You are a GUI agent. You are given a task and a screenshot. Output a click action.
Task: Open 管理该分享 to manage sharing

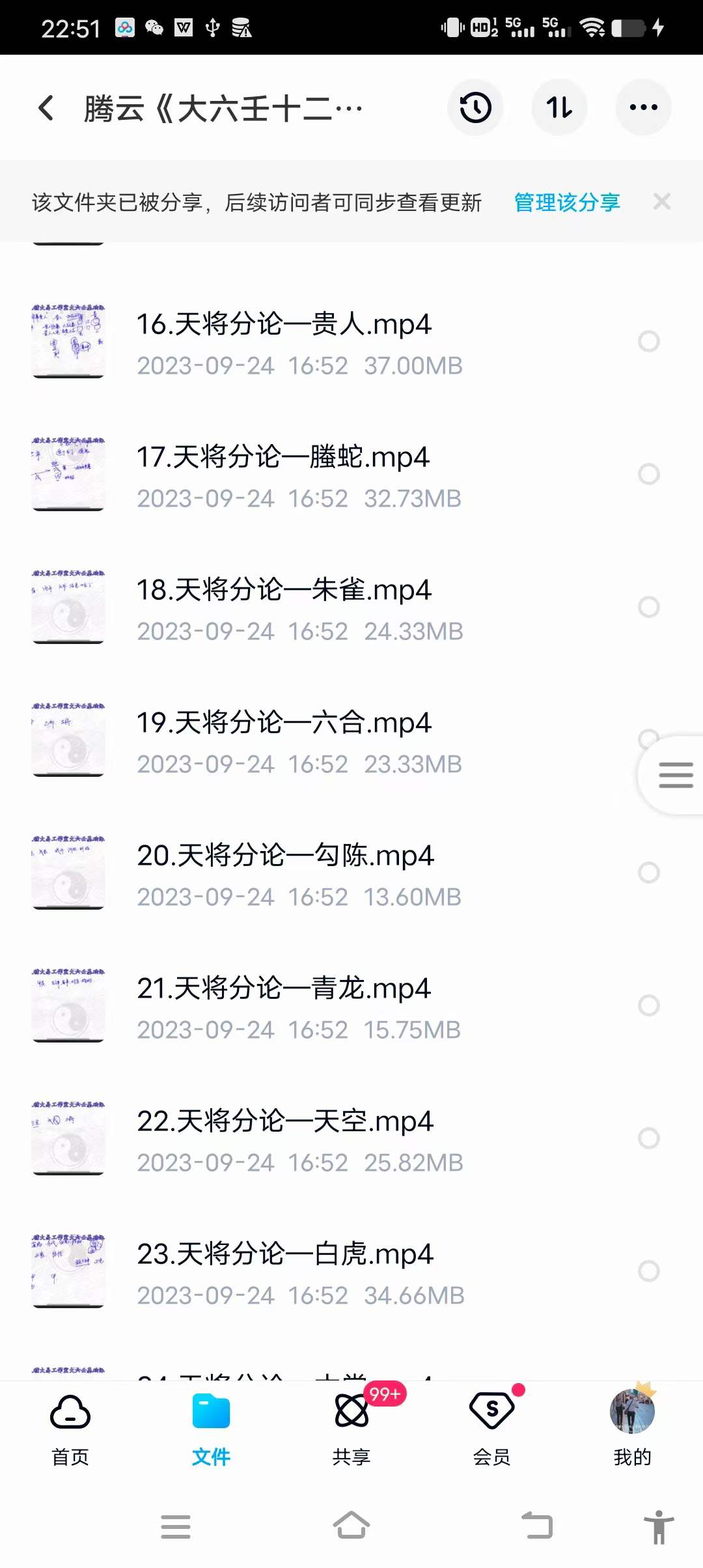tap(566, 202)
